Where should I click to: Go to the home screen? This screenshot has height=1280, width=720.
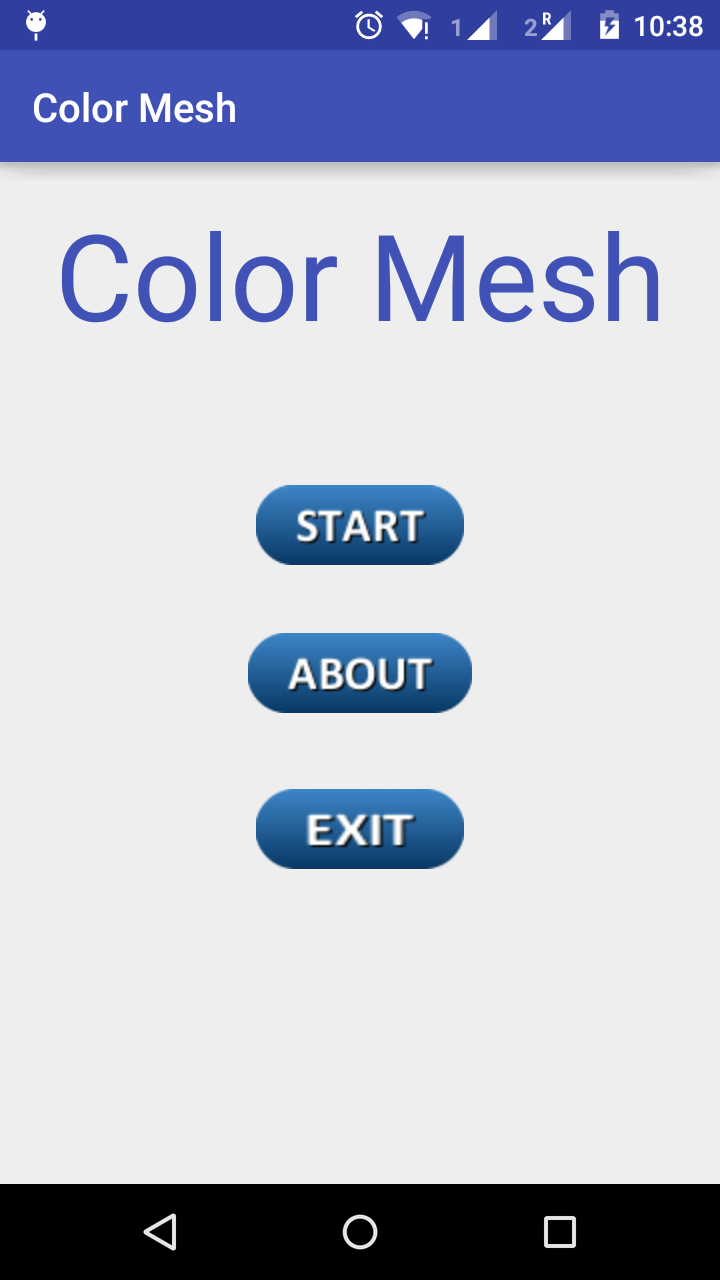360,1231
